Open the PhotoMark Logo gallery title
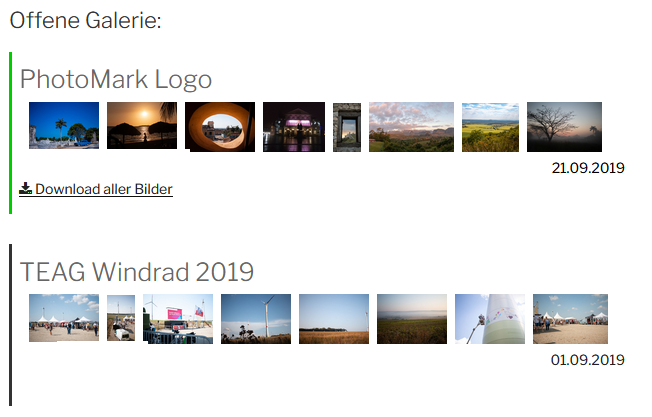Viewport: 652px width, 417px height. click(x=116, y=79)
